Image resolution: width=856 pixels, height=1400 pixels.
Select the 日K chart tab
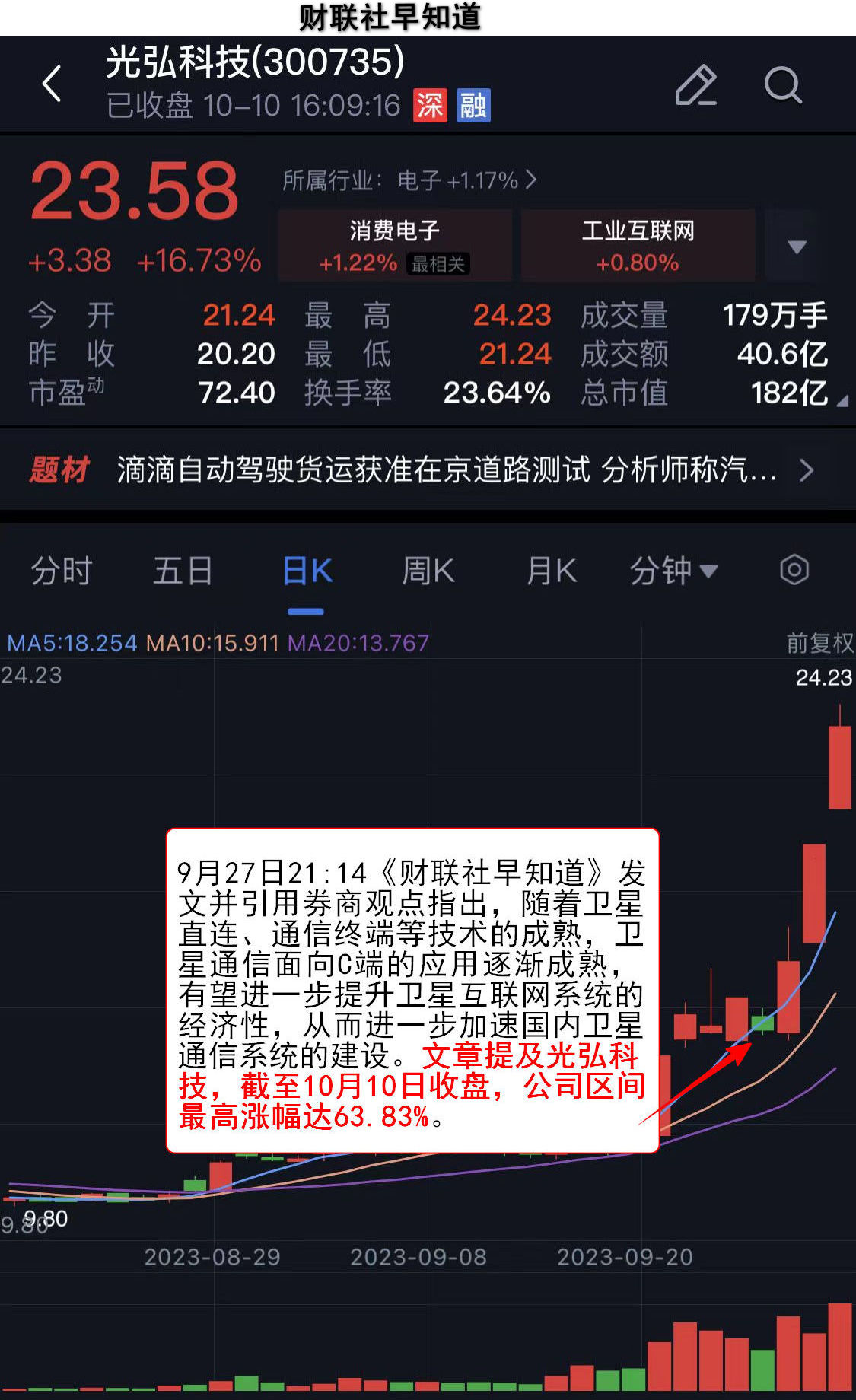pyautogui.click(x=307, y=571)
